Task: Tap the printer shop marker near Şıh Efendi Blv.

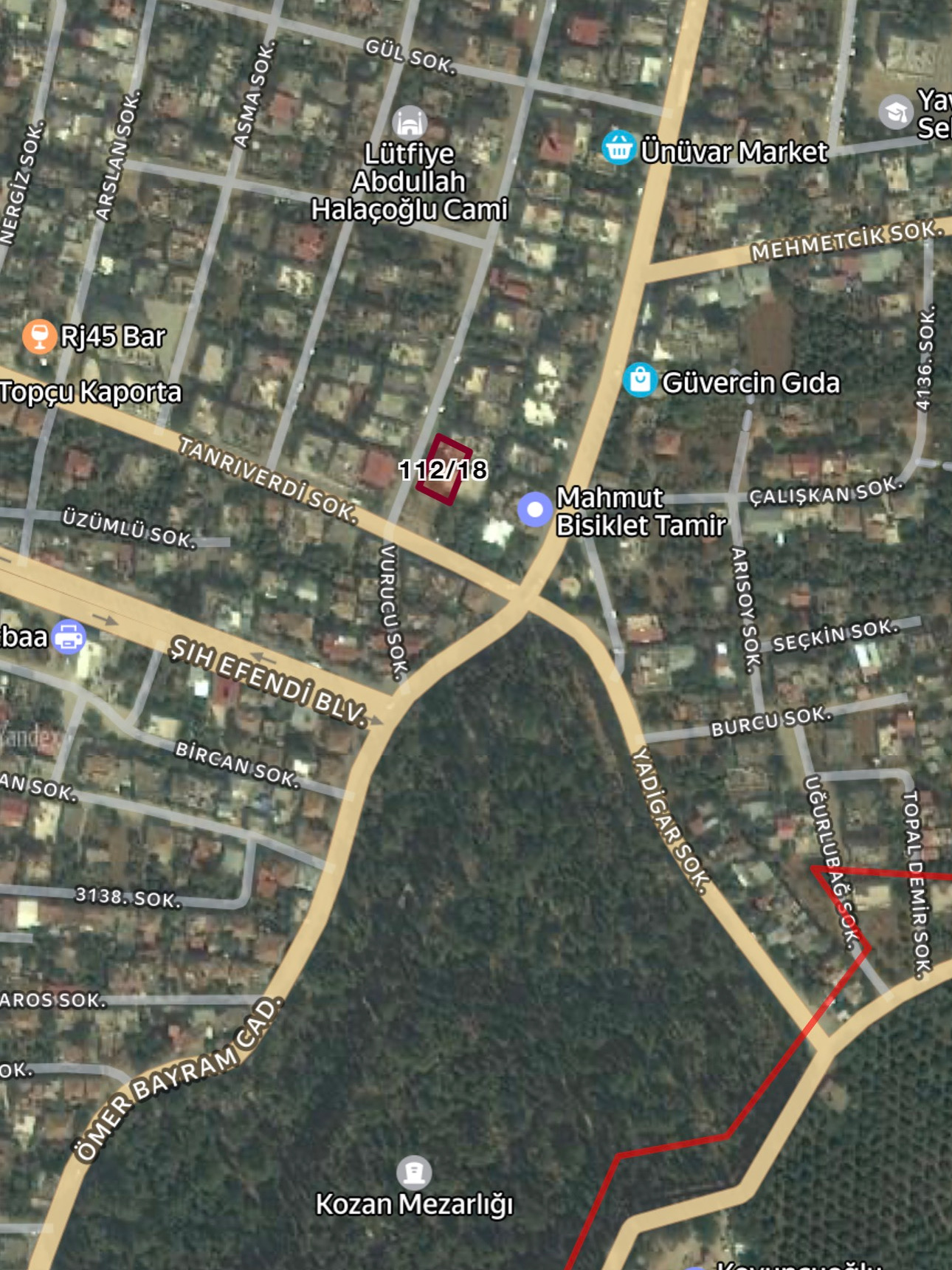Action: tap(69, 636)
